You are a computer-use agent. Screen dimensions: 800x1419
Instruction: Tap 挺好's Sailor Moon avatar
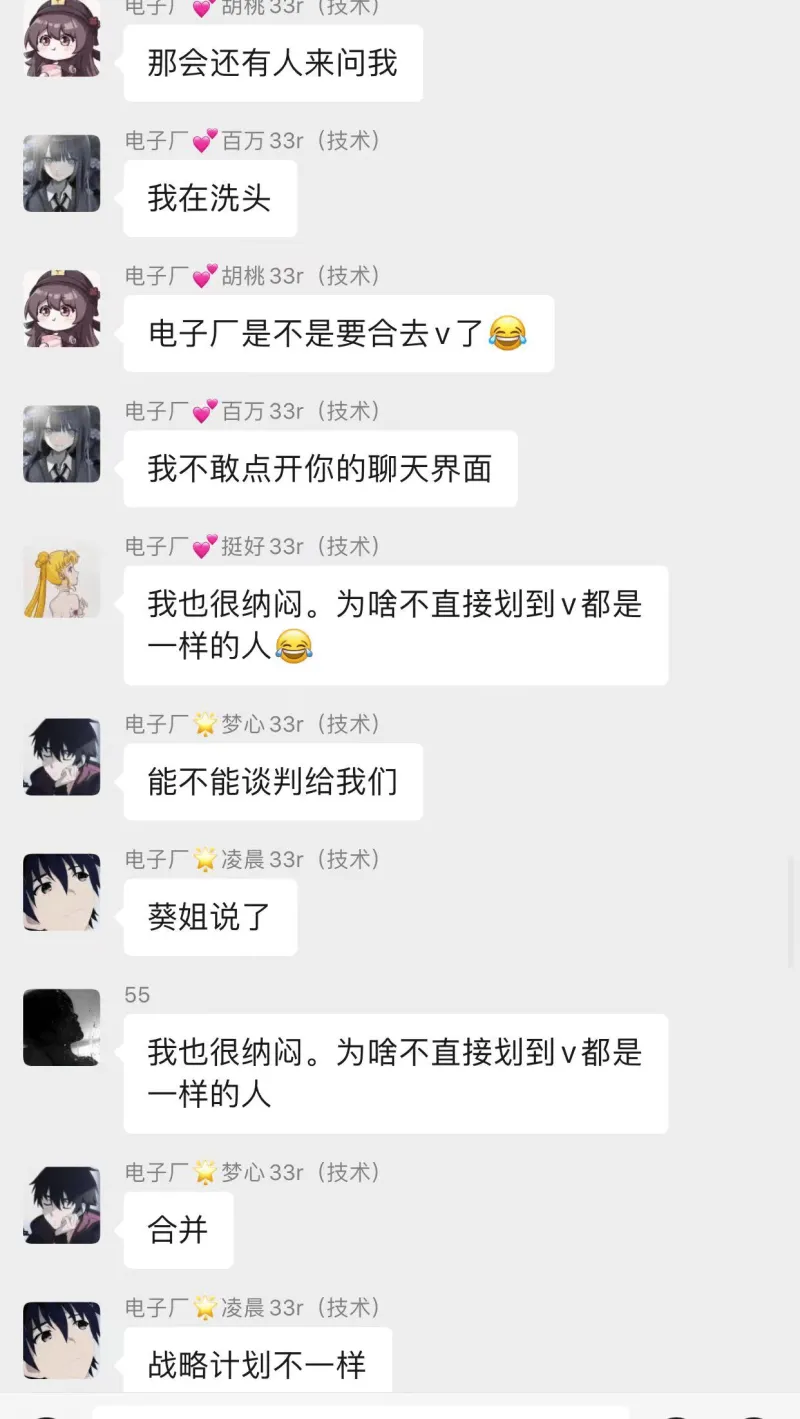tap(62, 579)
